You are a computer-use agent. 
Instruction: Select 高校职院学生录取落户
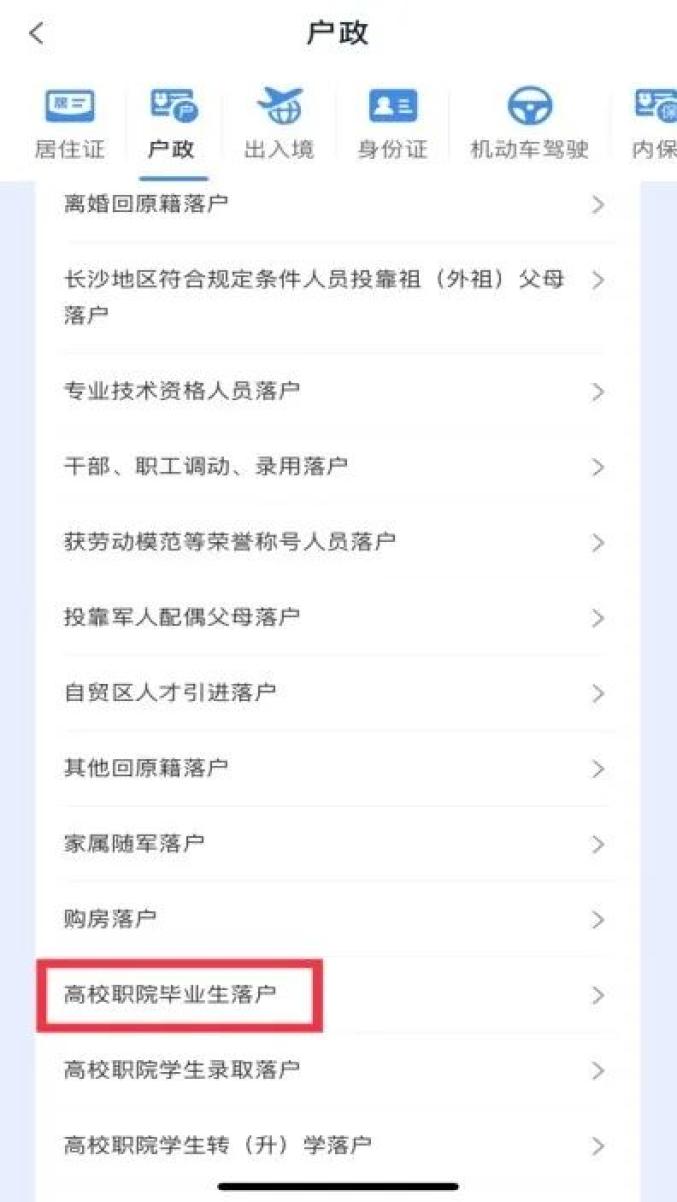pos(337,1070)
